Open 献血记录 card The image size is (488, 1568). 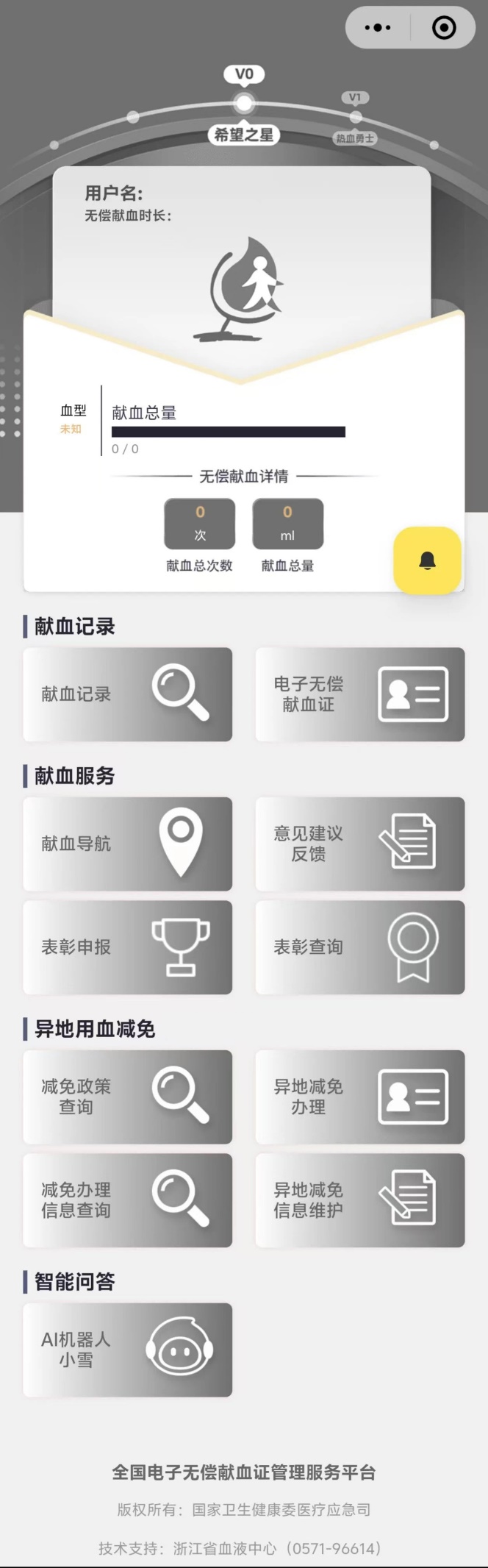pos(128,694)
